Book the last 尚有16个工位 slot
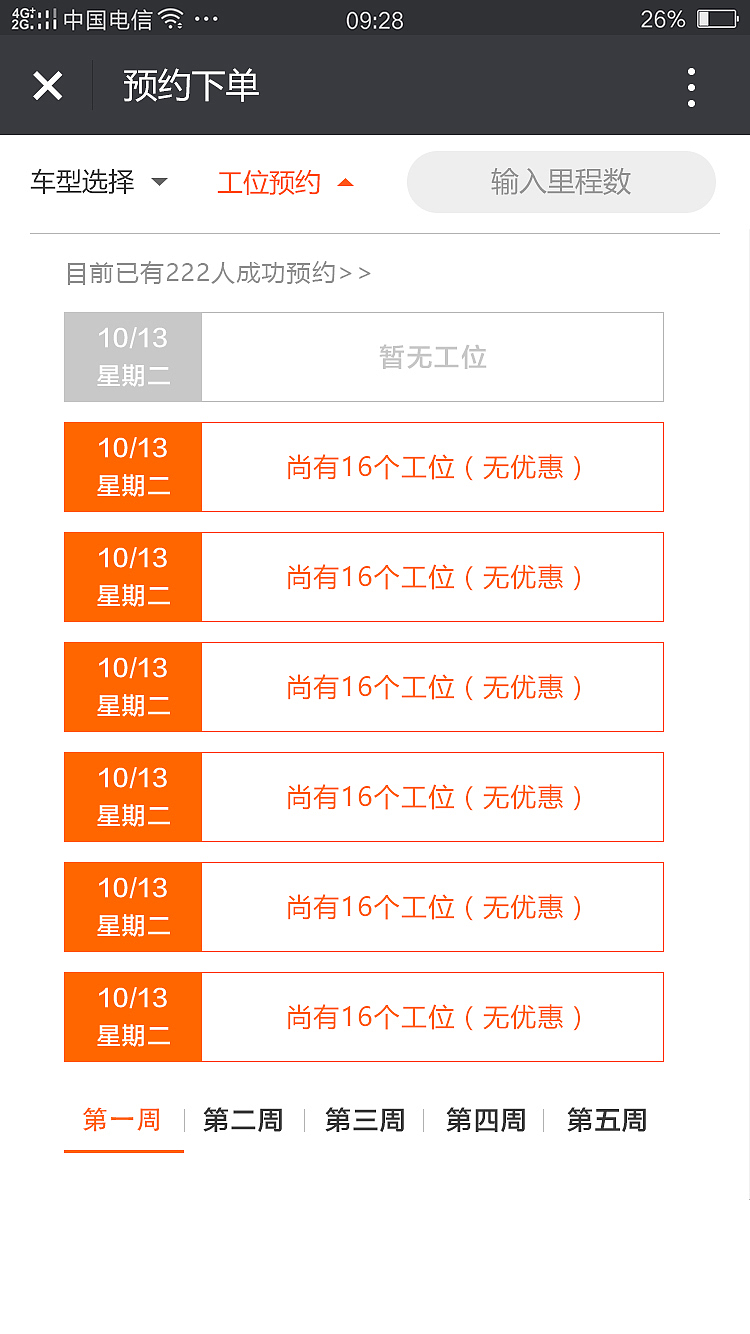The height and width of the screenshot is (1334, 750). [x=432, y=1017]
